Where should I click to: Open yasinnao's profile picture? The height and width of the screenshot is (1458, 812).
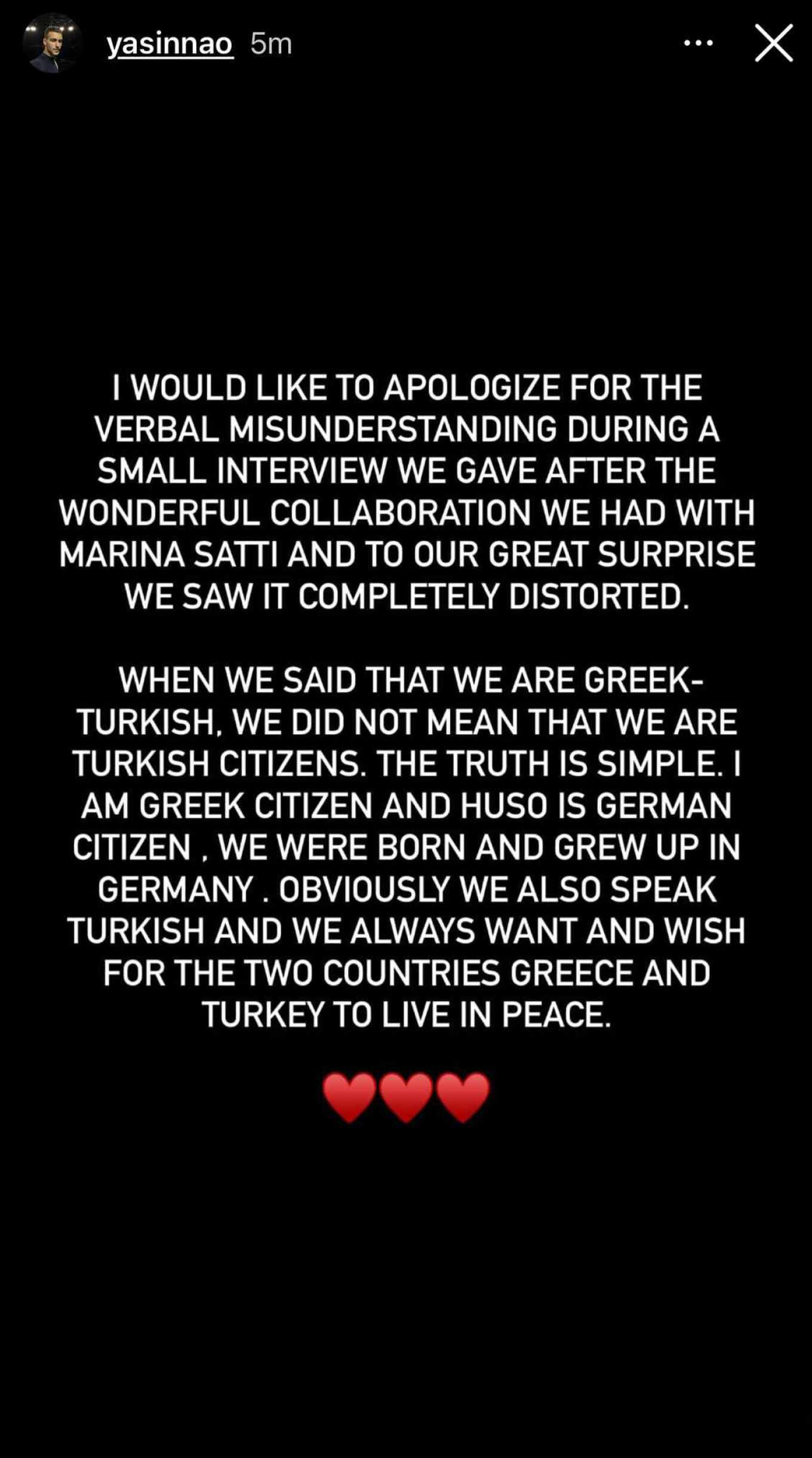52,44
